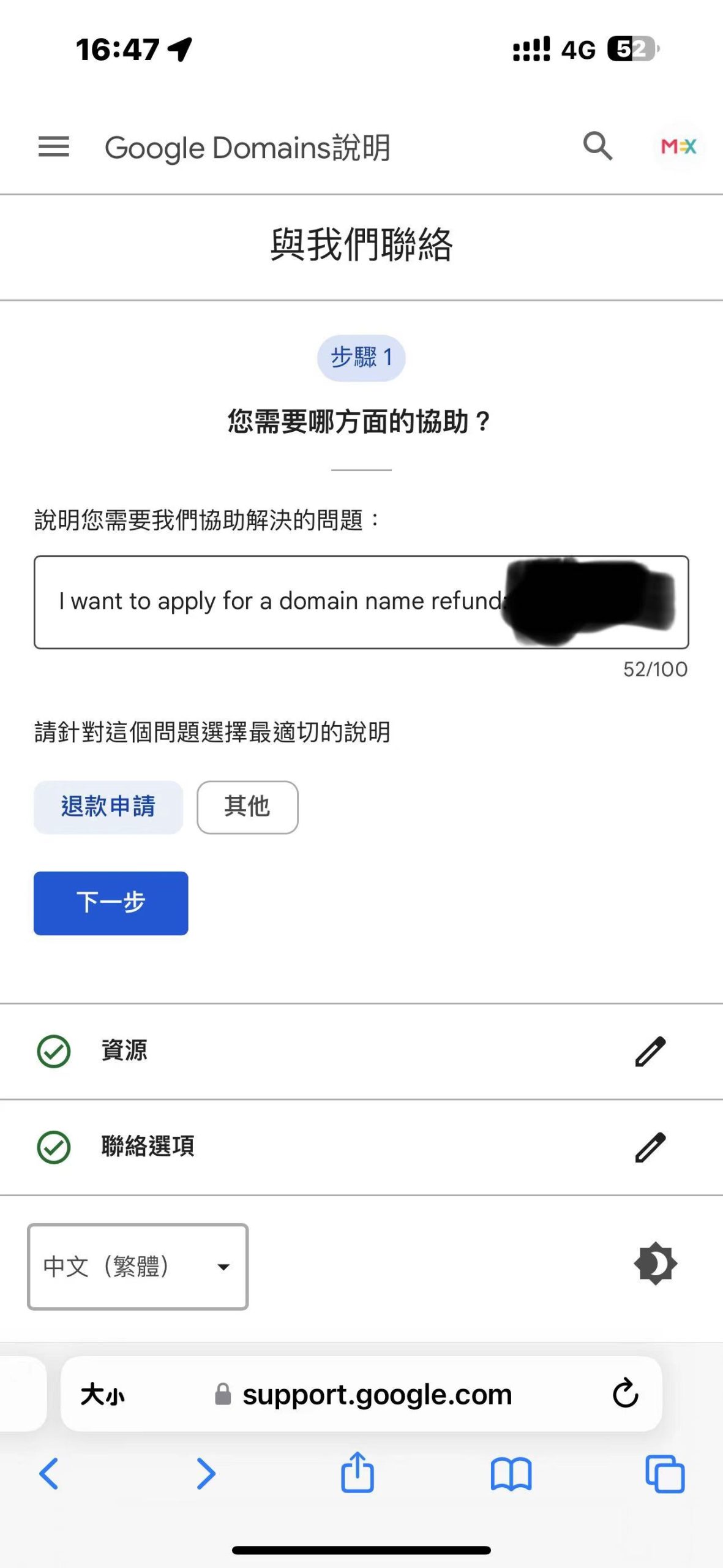
Task: Continue with the 下一步 button
Action: (x=111, y=903)
